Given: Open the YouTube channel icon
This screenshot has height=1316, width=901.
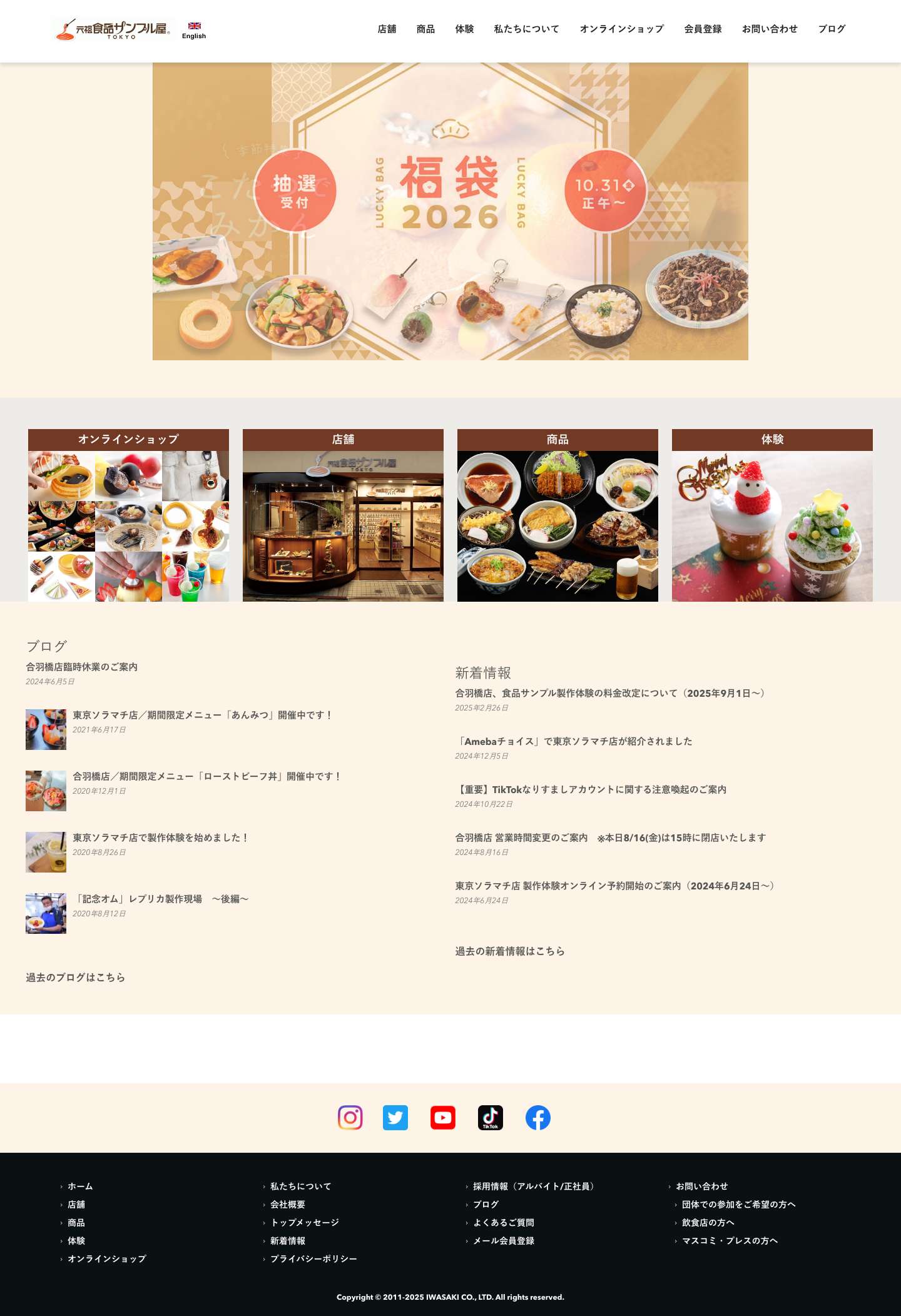Looking at the screenshot, I should coord(444,1117).
